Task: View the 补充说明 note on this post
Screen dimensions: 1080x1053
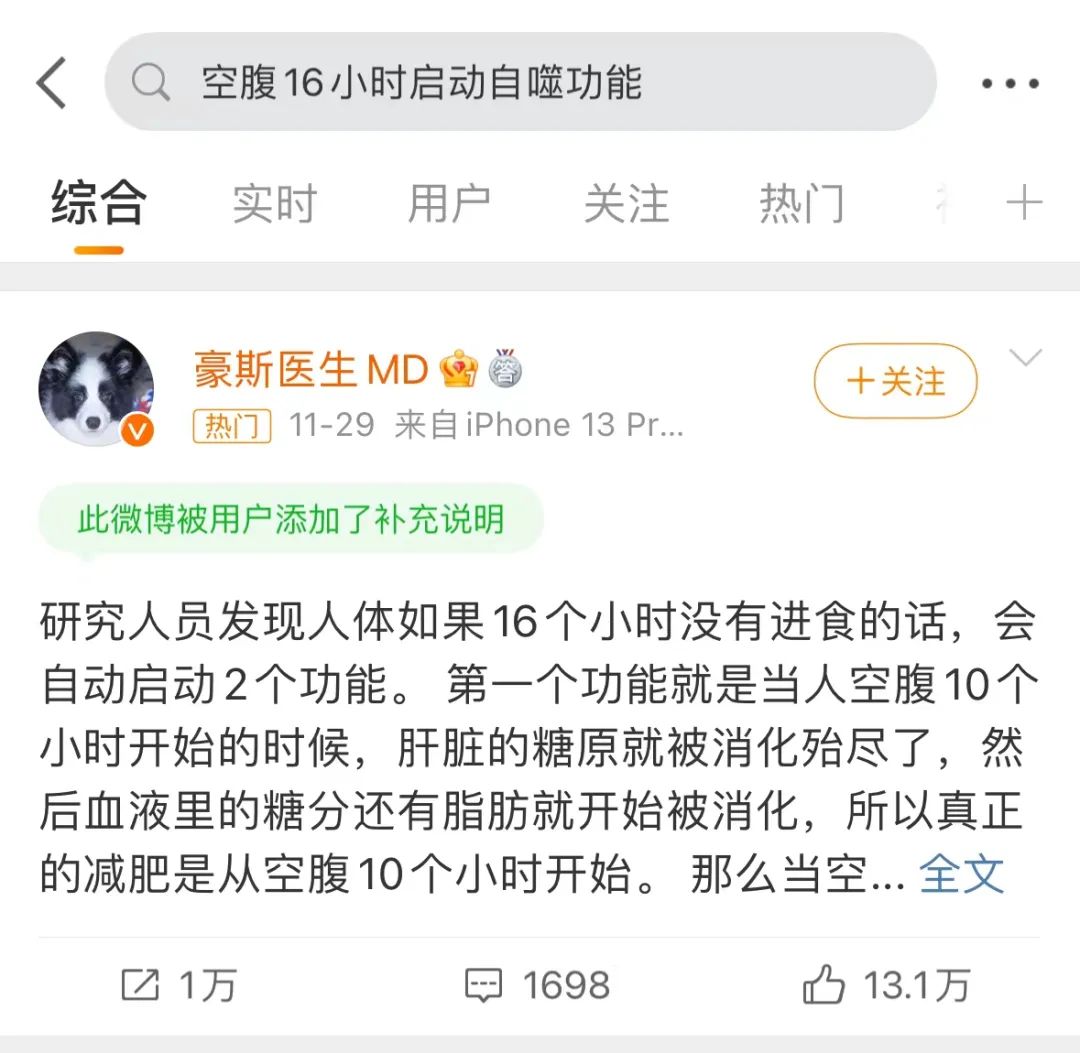Action: click(291, 519)
